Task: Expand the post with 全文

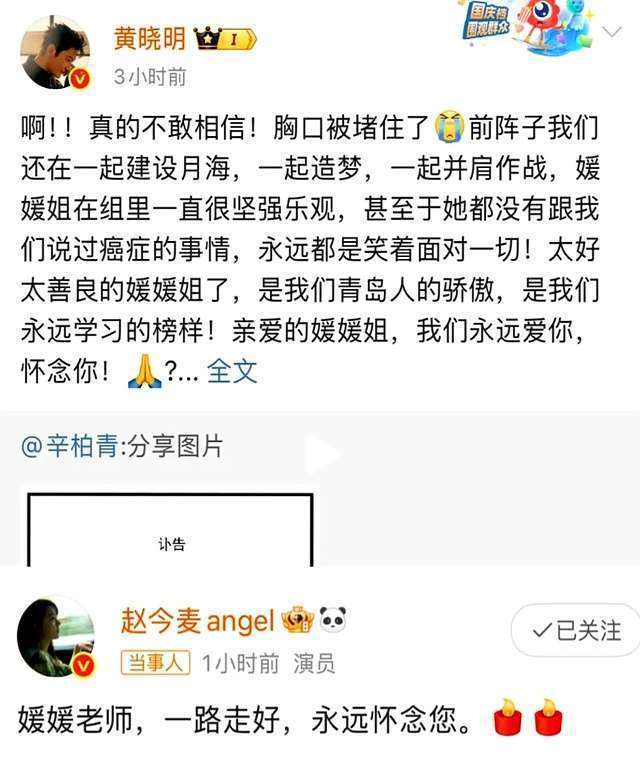Action: coord(232,372)
